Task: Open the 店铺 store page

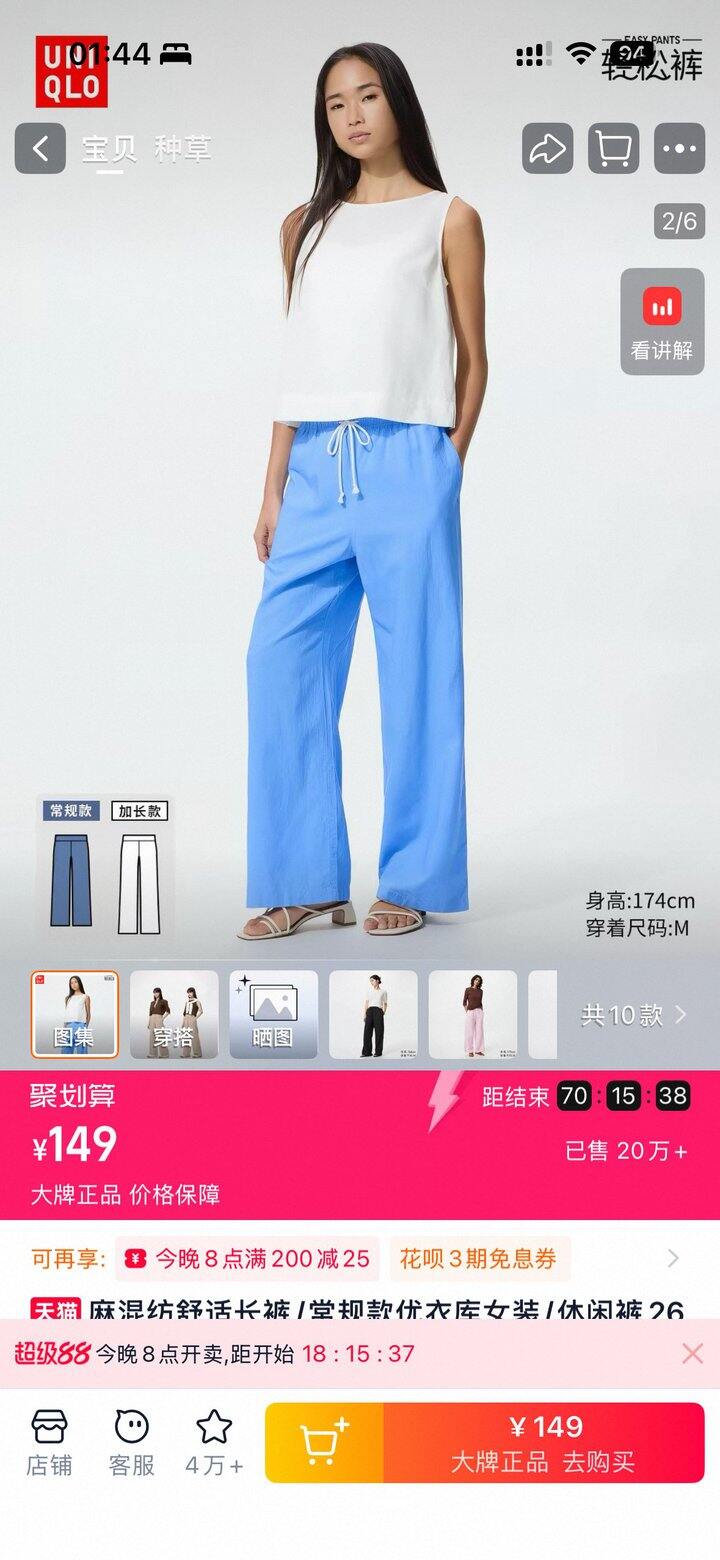Action: click(49, 1443)
